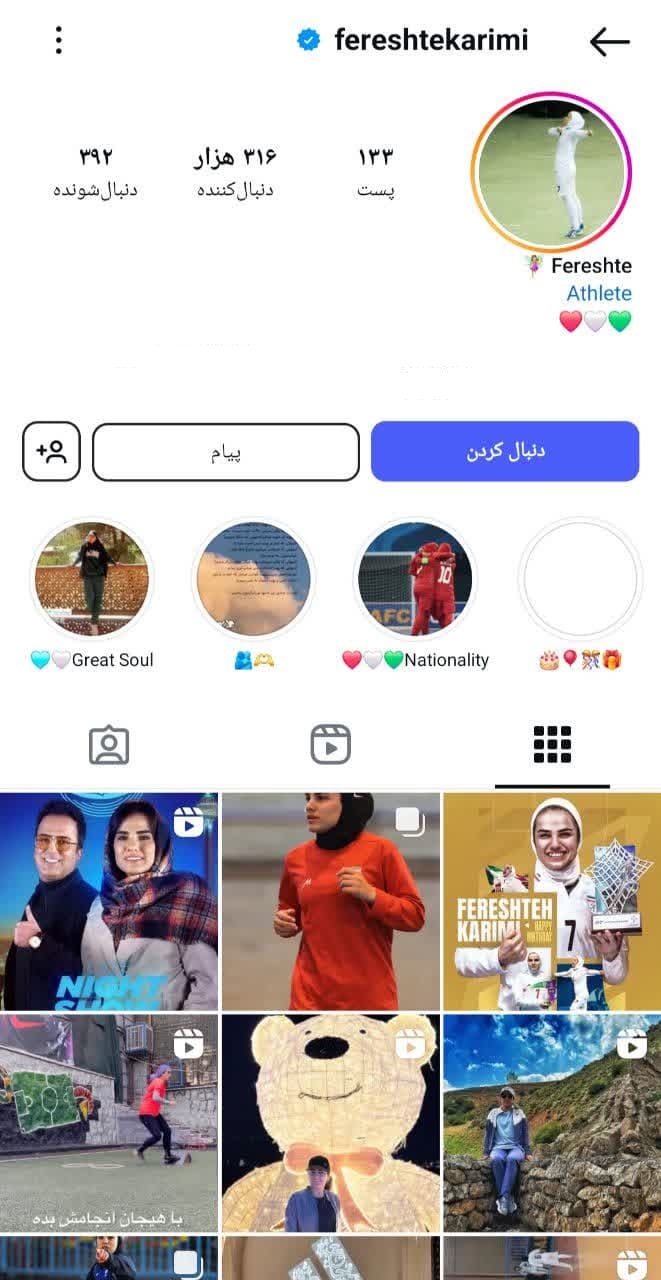Follow this account with دنبال کردن

click(x=505, y=451)
